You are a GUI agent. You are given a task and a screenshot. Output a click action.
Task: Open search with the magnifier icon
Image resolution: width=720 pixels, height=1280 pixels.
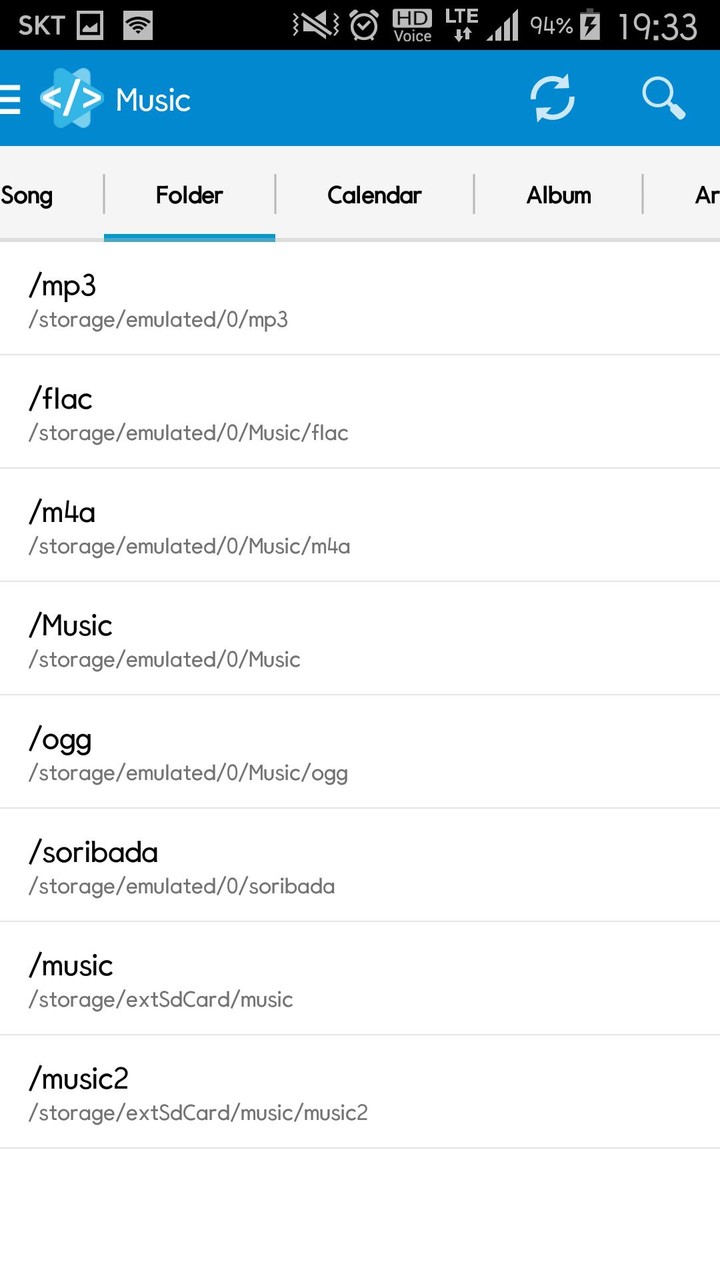click(663, 99)
